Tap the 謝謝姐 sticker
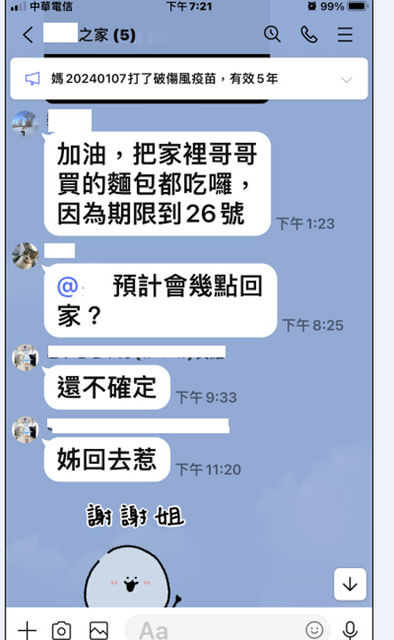This screenshot has width=394, height=640. click(135, 555)
